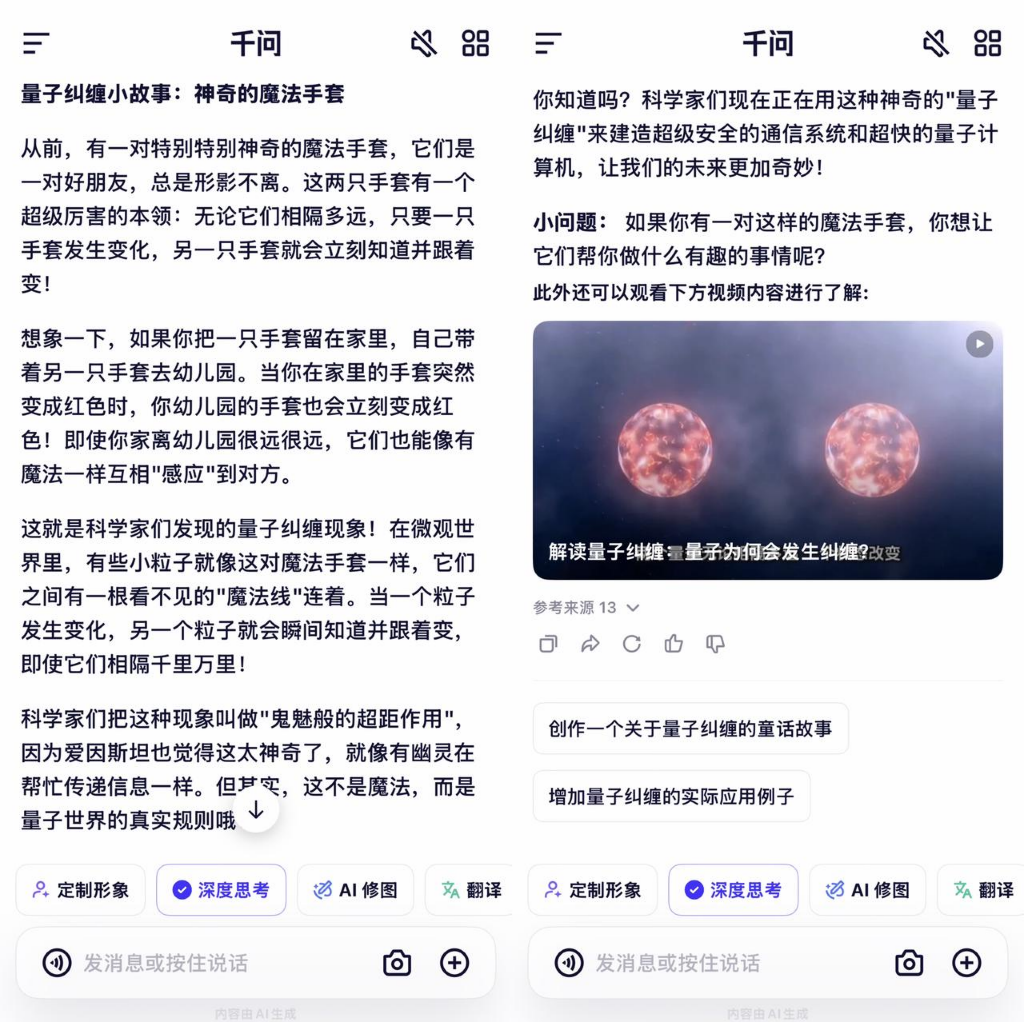Expand the 参考来源 13 list
Image resolution: width=1024 pixels, height=1022 pixels.
587,608
